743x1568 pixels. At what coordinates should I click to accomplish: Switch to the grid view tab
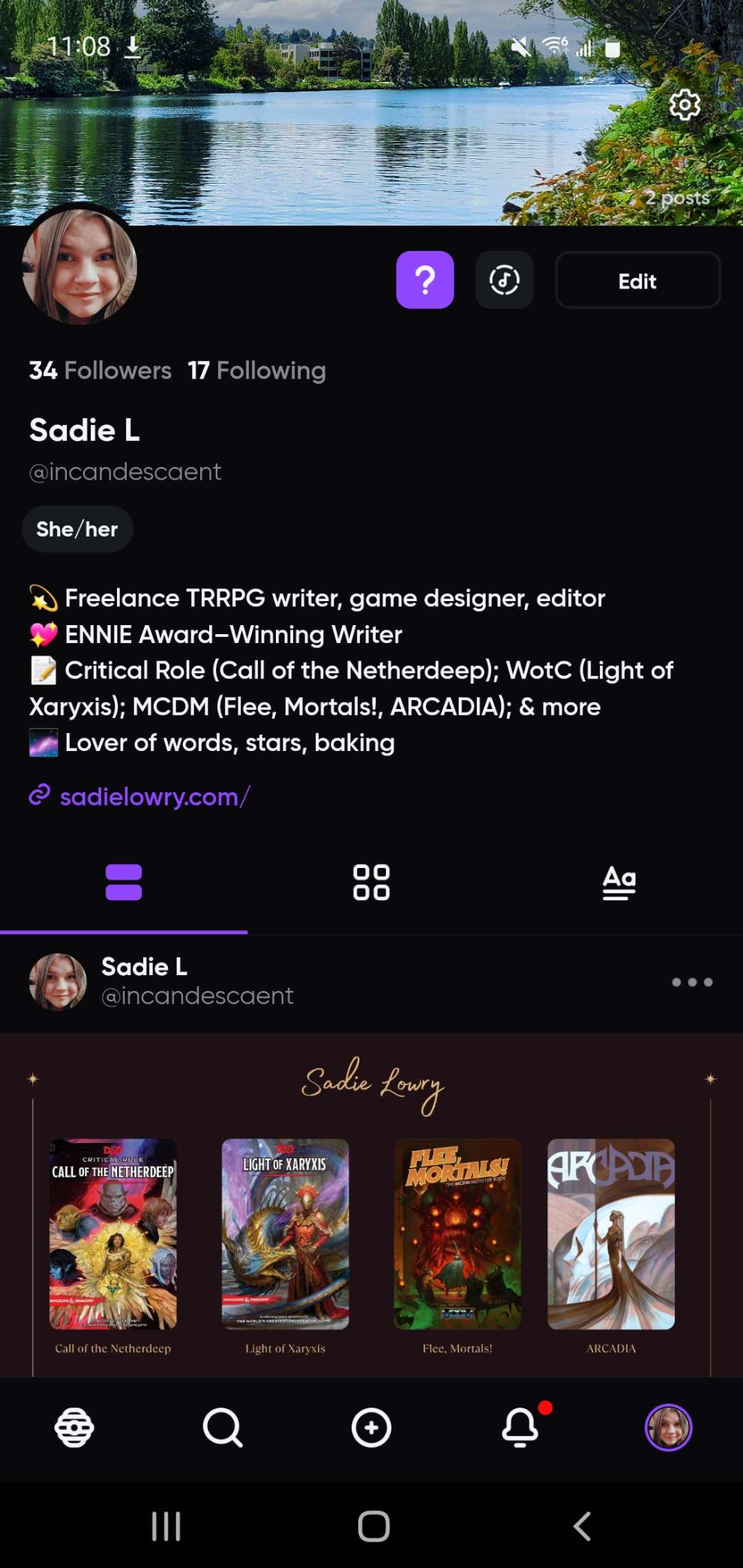point(370,883)
